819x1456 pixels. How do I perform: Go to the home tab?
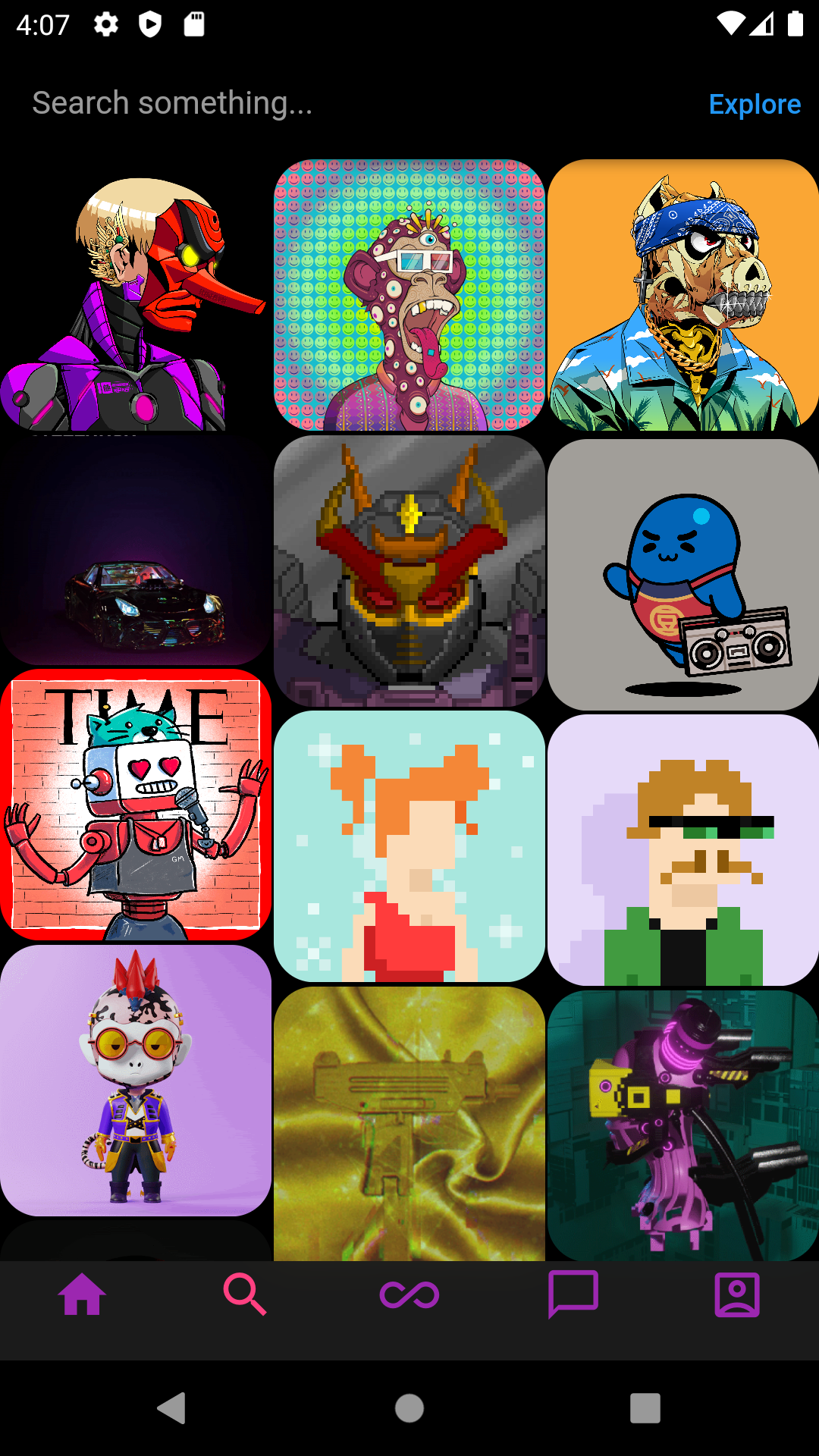[82, 1294]
